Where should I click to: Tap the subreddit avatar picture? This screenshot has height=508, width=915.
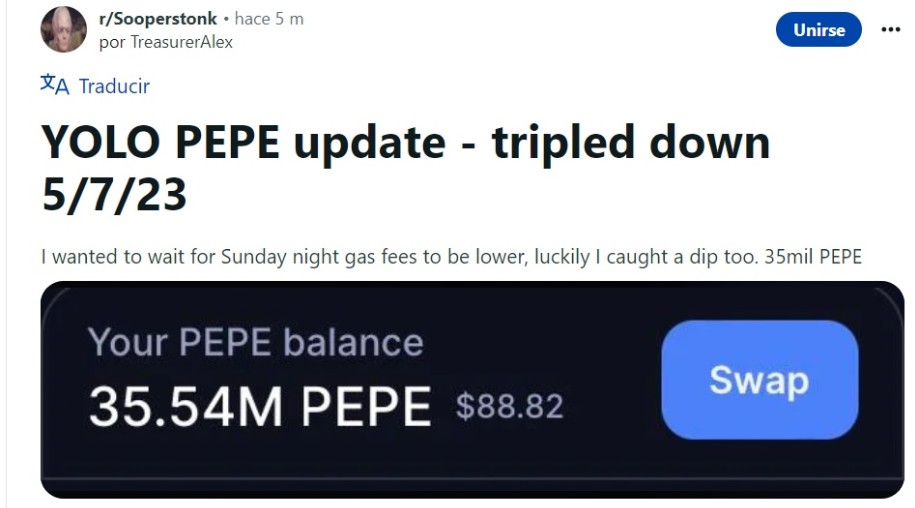[x=63, y=30]
